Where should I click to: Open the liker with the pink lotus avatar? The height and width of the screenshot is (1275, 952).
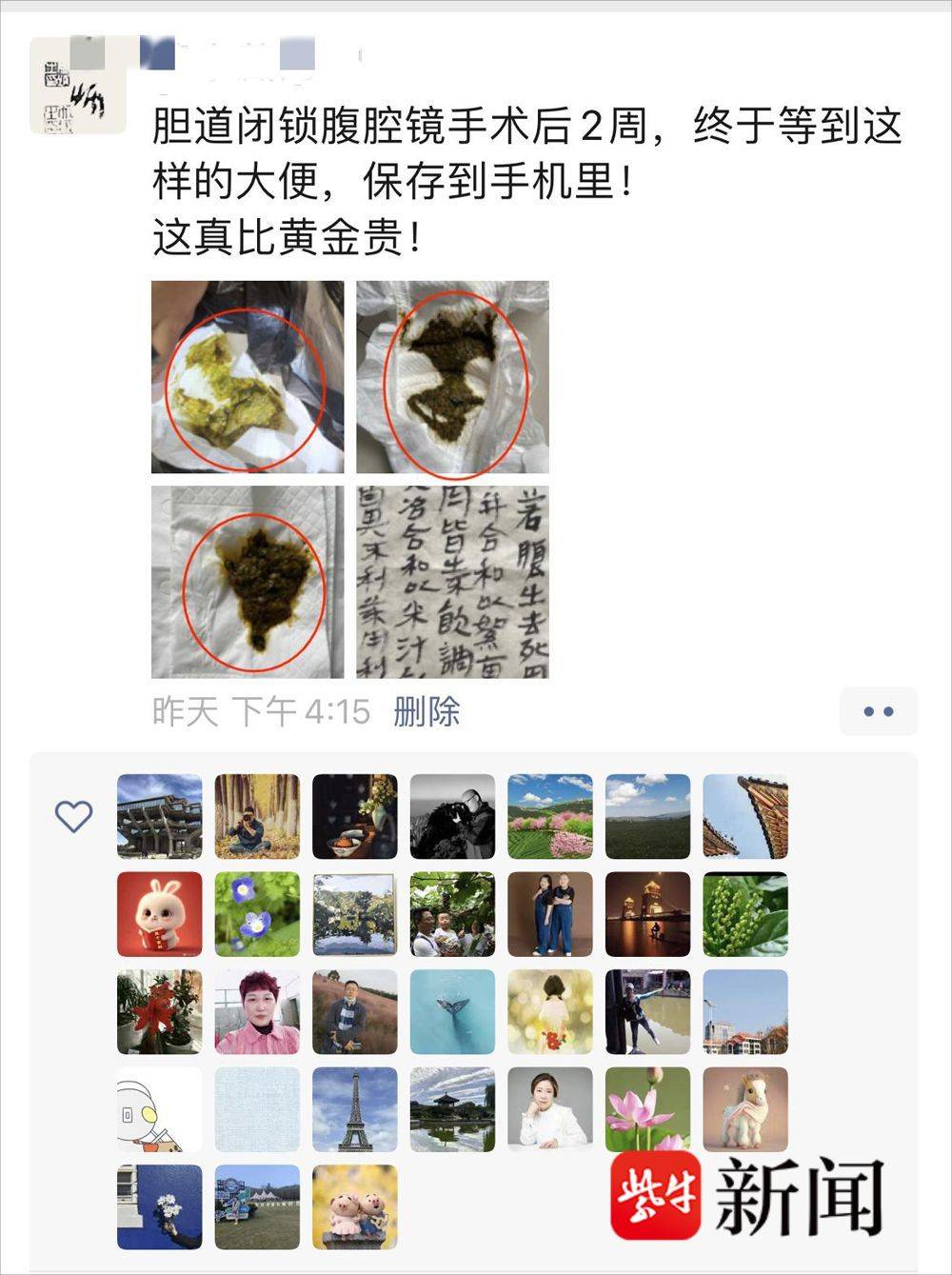coord(647,1110)
